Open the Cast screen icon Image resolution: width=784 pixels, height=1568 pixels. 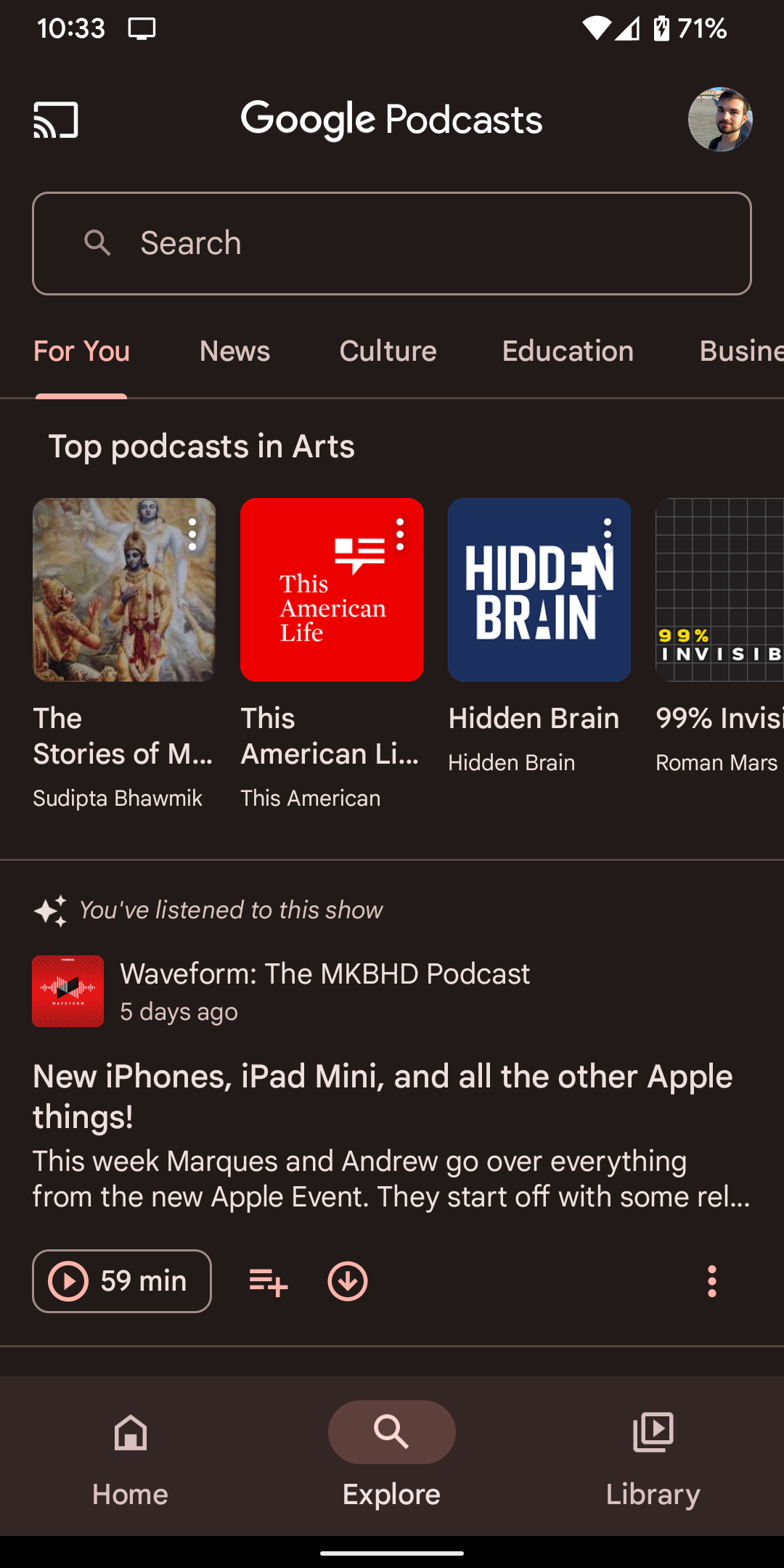coord(57,120)
